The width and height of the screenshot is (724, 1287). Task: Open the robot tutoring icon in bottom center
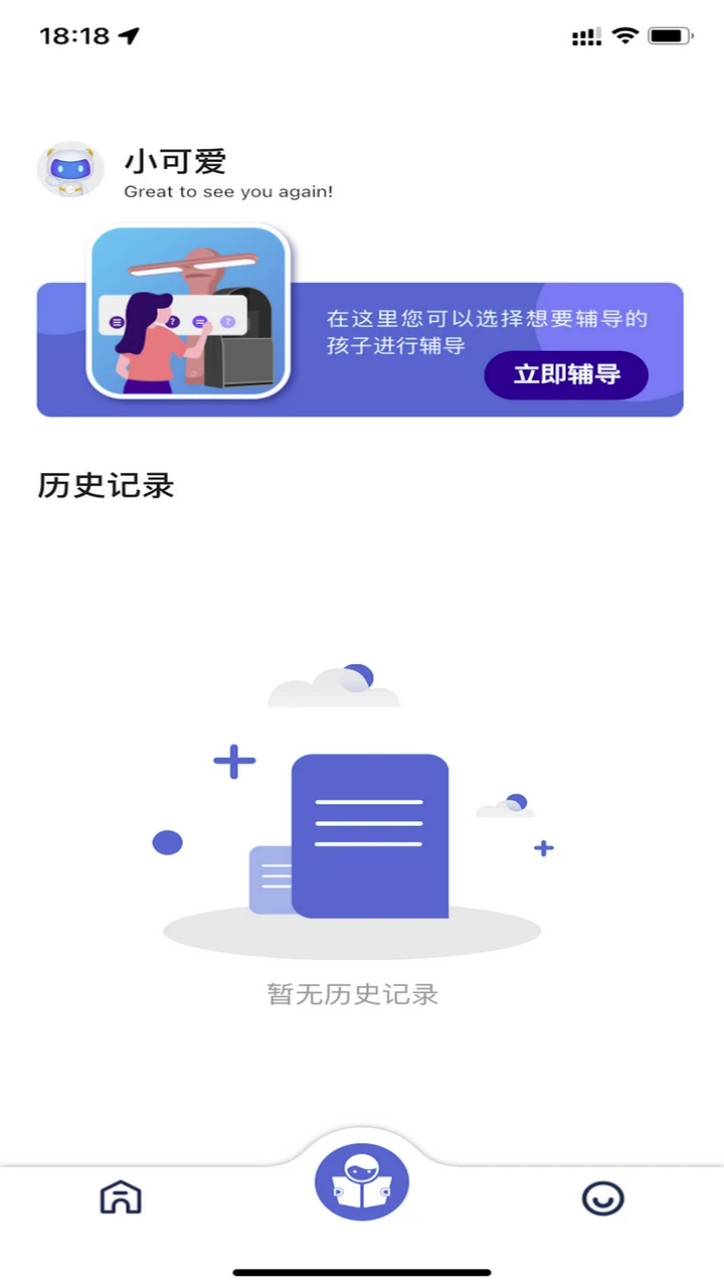pos(362,1180)
